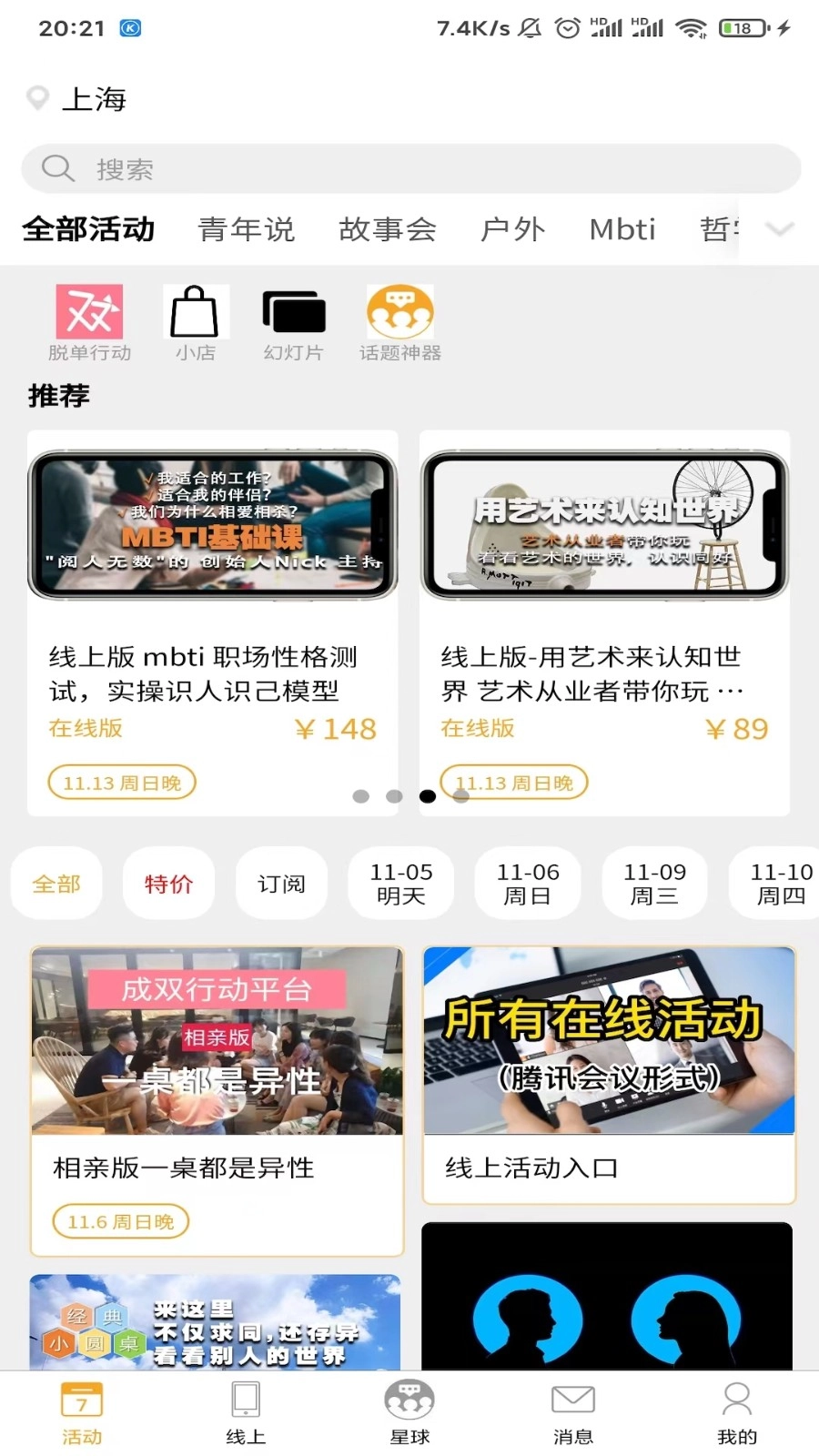Switch to the Mbti tab
Viewport: 819px width, 1456px height.
point(622,229)
